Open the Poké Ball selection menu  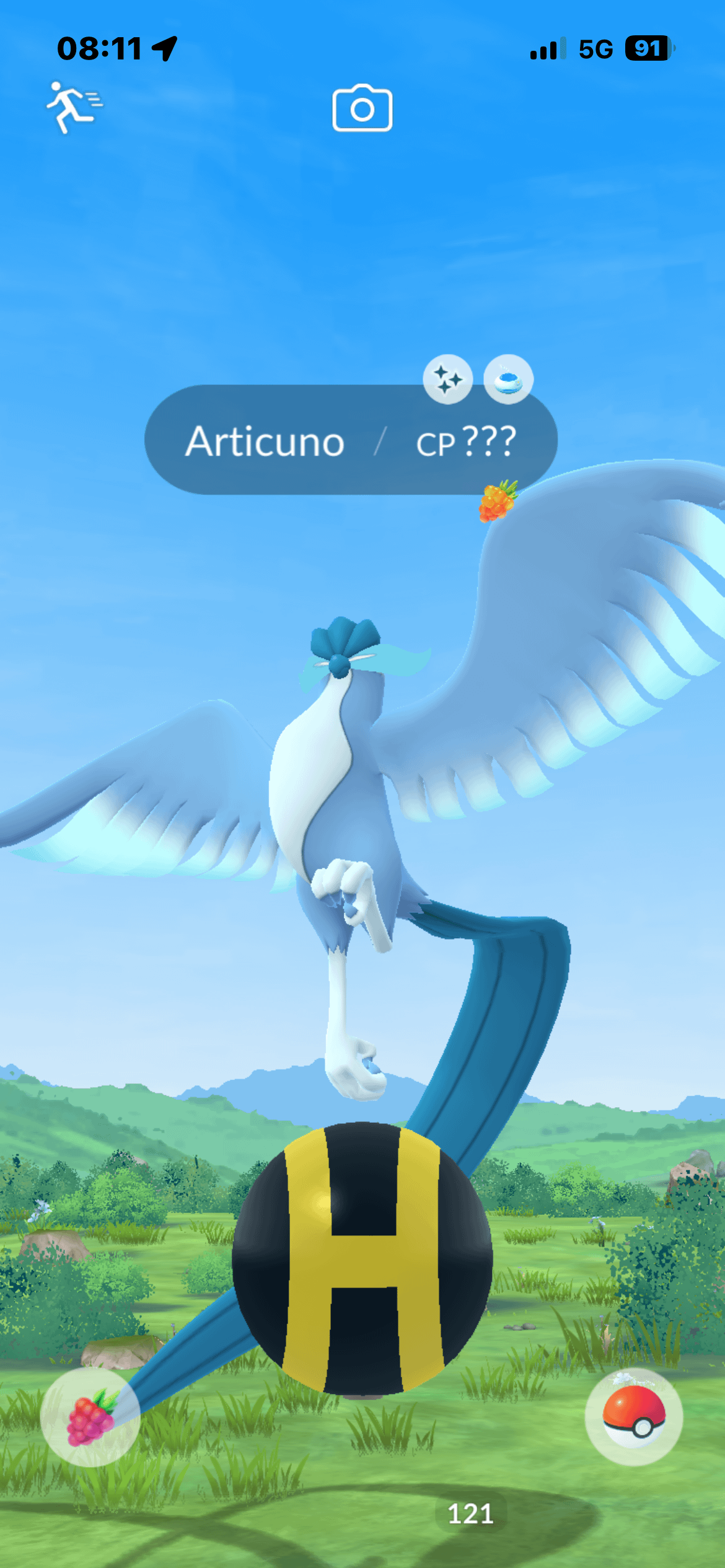tap(633, 1416)
